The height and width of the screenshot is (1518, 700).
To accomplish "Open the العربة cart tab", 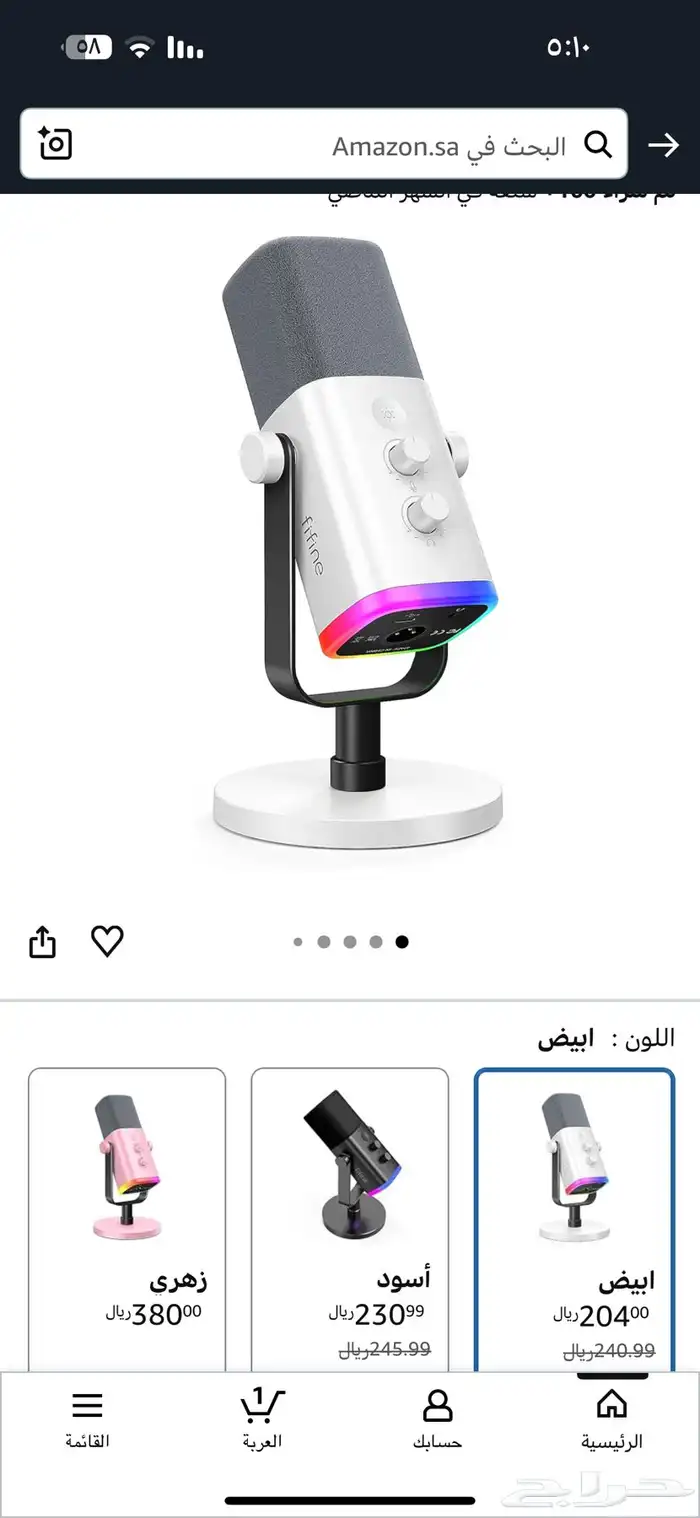I will coord(262,1419).
